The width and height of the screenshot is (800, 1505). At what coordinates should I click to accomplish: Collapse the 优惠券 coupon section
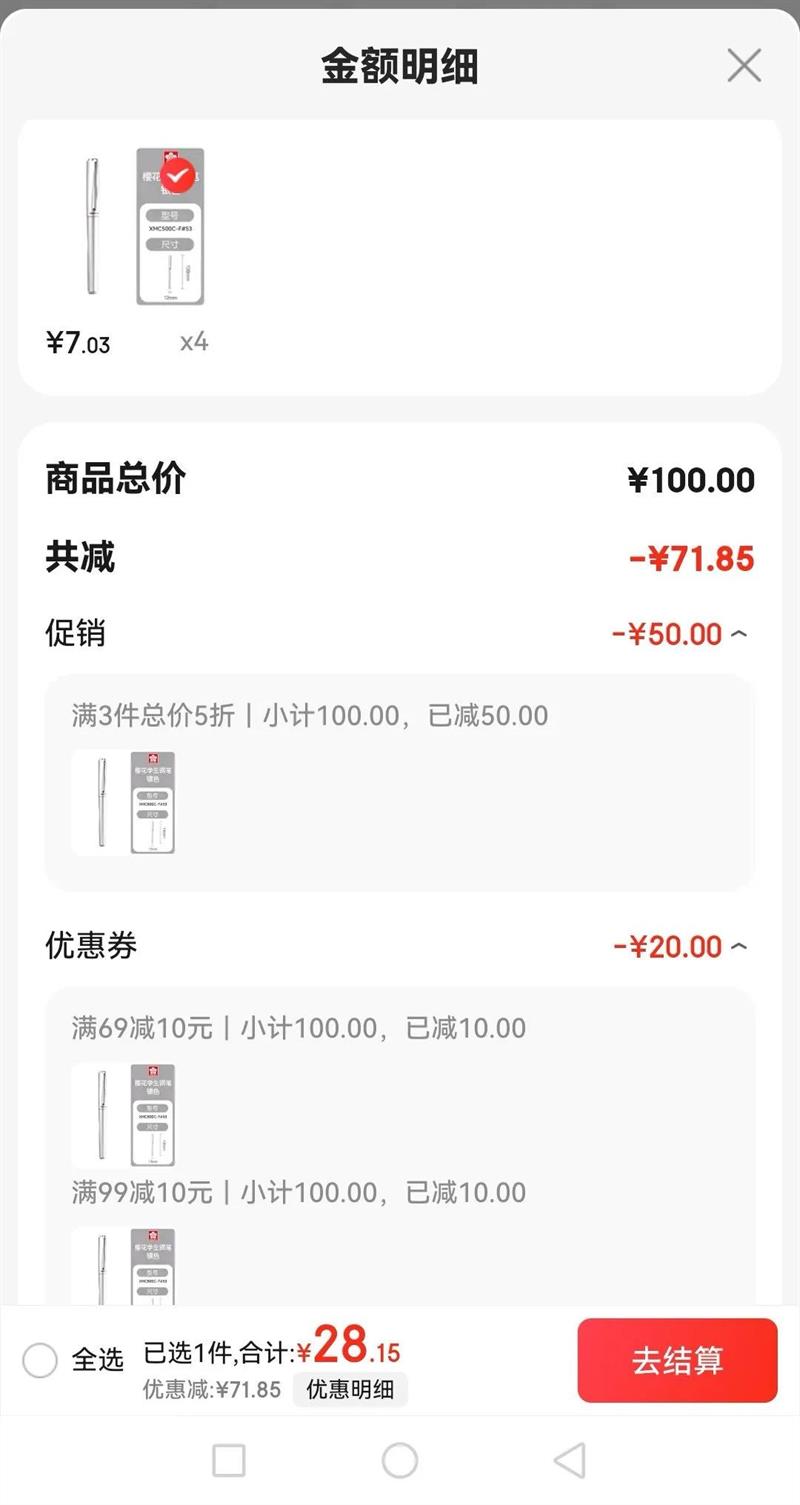click(x=739, y=946)
